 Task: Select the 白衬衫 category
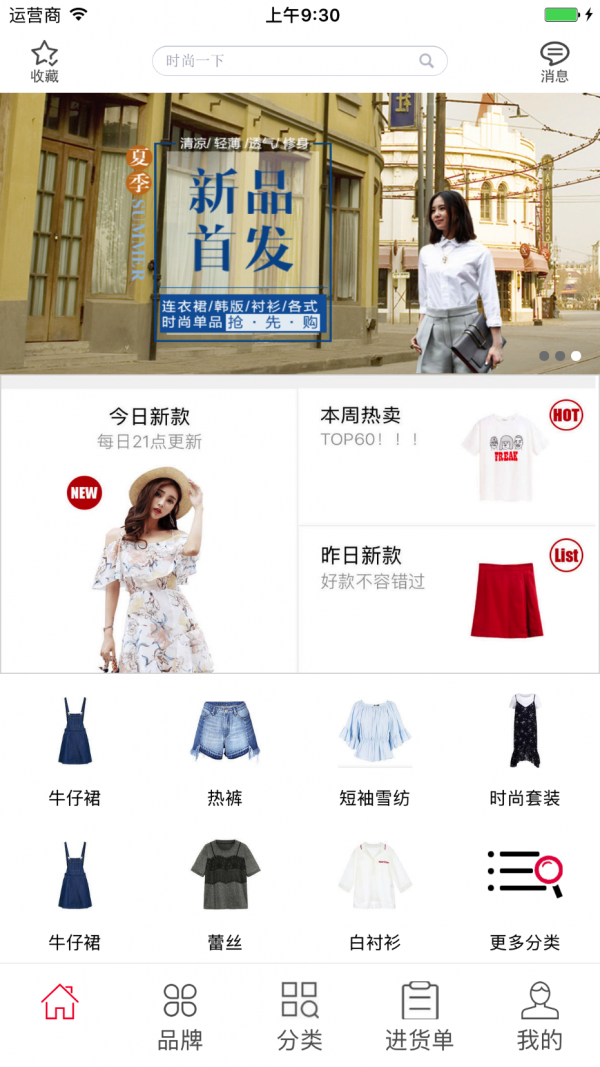374,894
